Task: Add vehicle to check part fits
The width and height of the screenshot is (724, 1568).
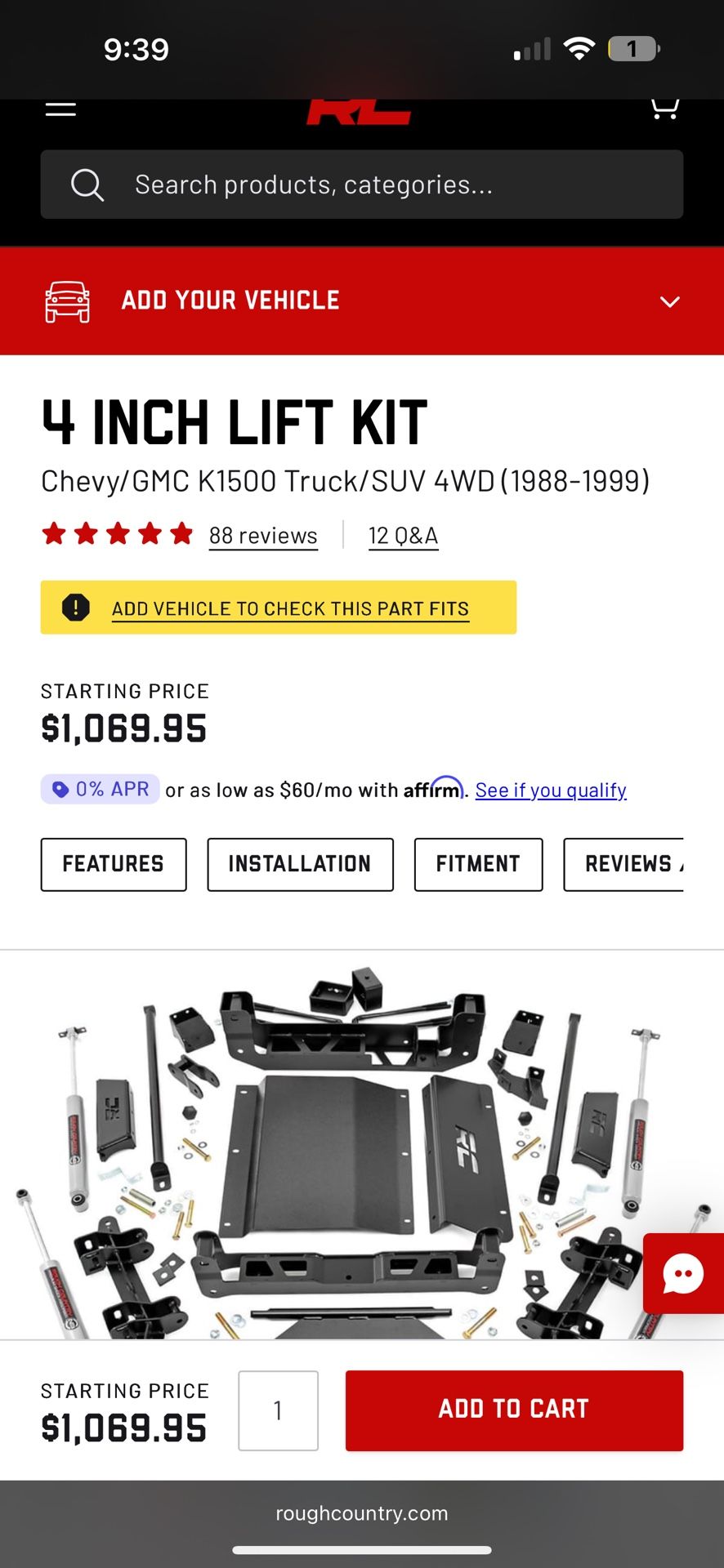Action: click(289, 608)
